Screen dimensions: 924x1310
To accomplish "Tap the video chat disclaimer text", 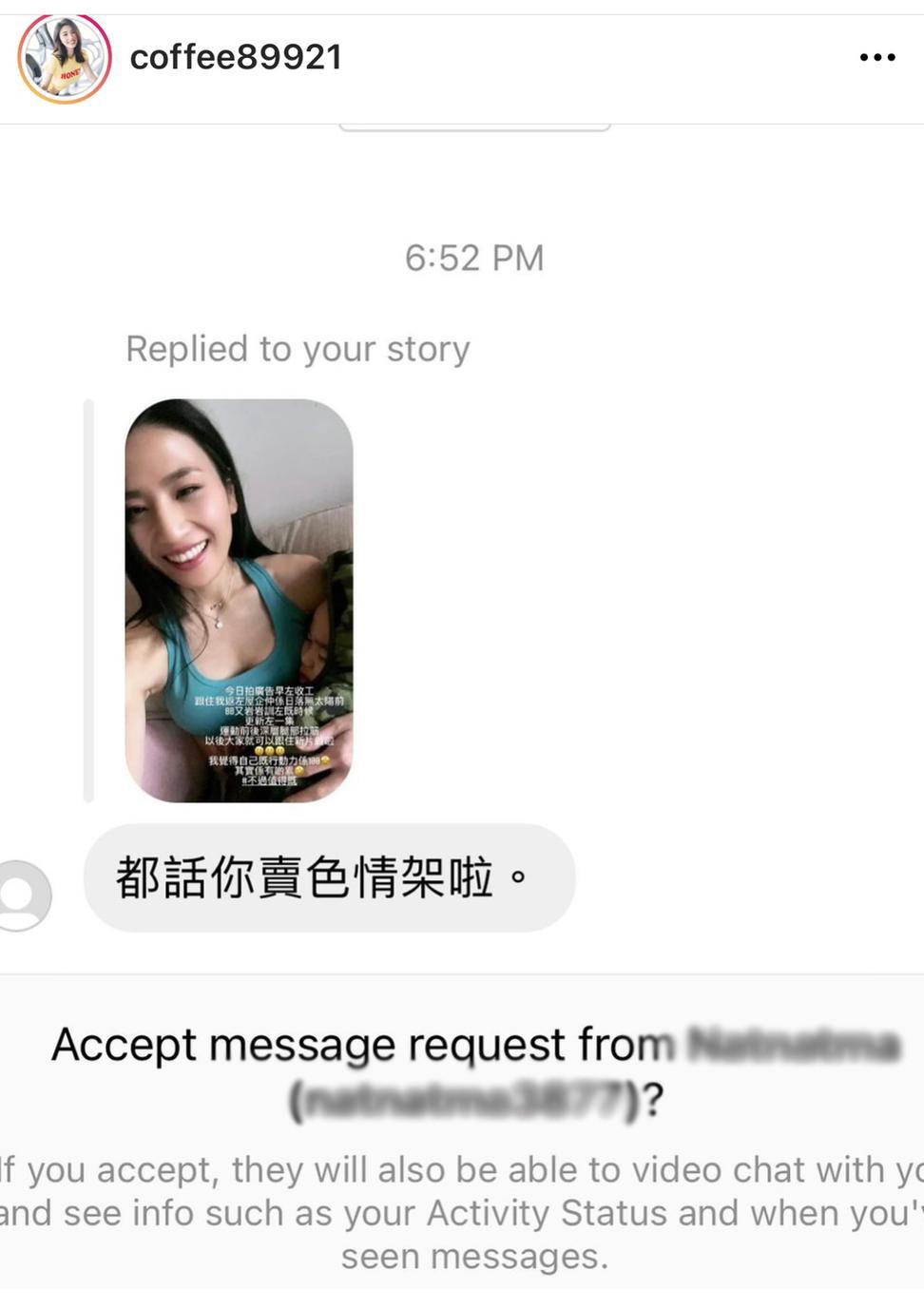I will [462, 1212].
